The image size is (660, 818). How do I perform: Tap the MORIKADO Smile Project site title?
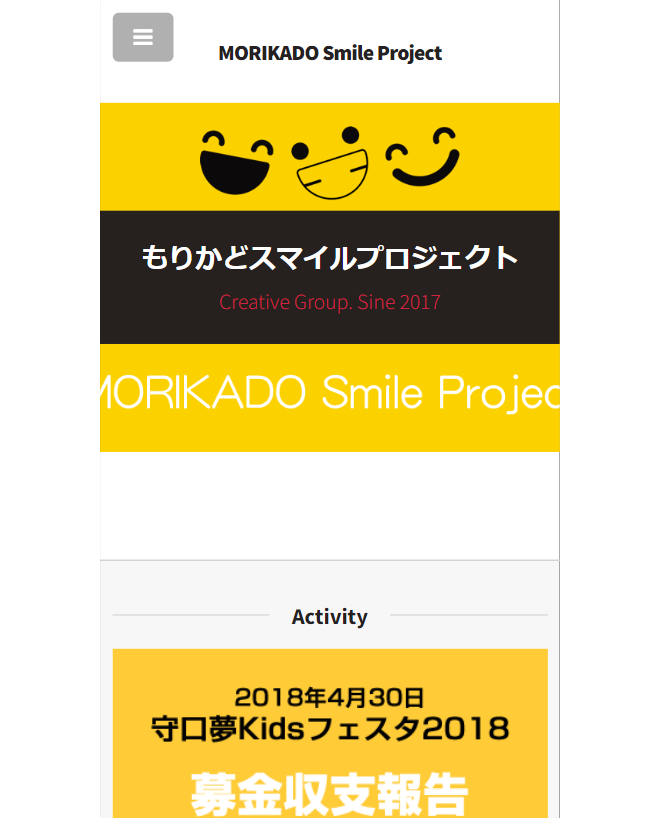click(x=330, y=53)
